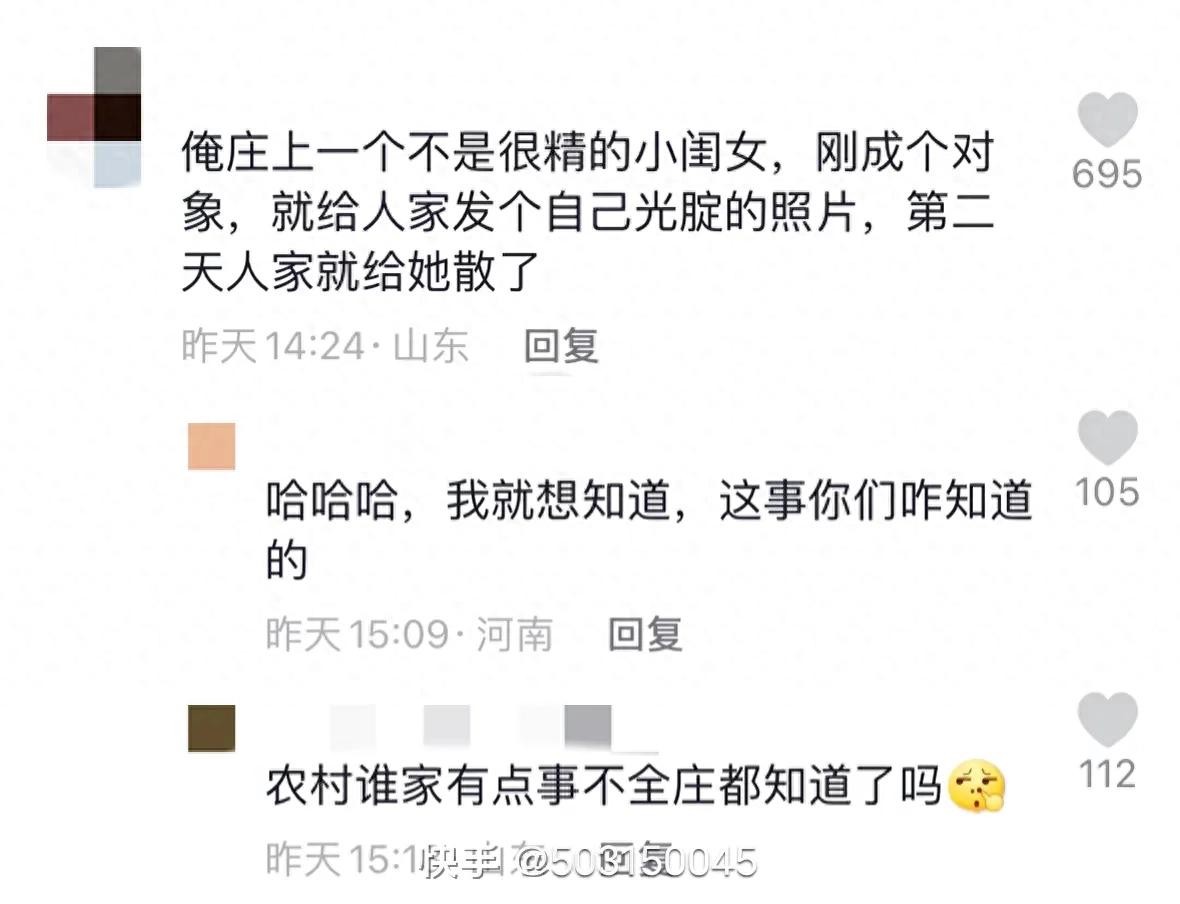The width and height of the screenshot is (1180, 904).
Task: Like the comment with 695 likes
Action: [x=1107, y=120]
